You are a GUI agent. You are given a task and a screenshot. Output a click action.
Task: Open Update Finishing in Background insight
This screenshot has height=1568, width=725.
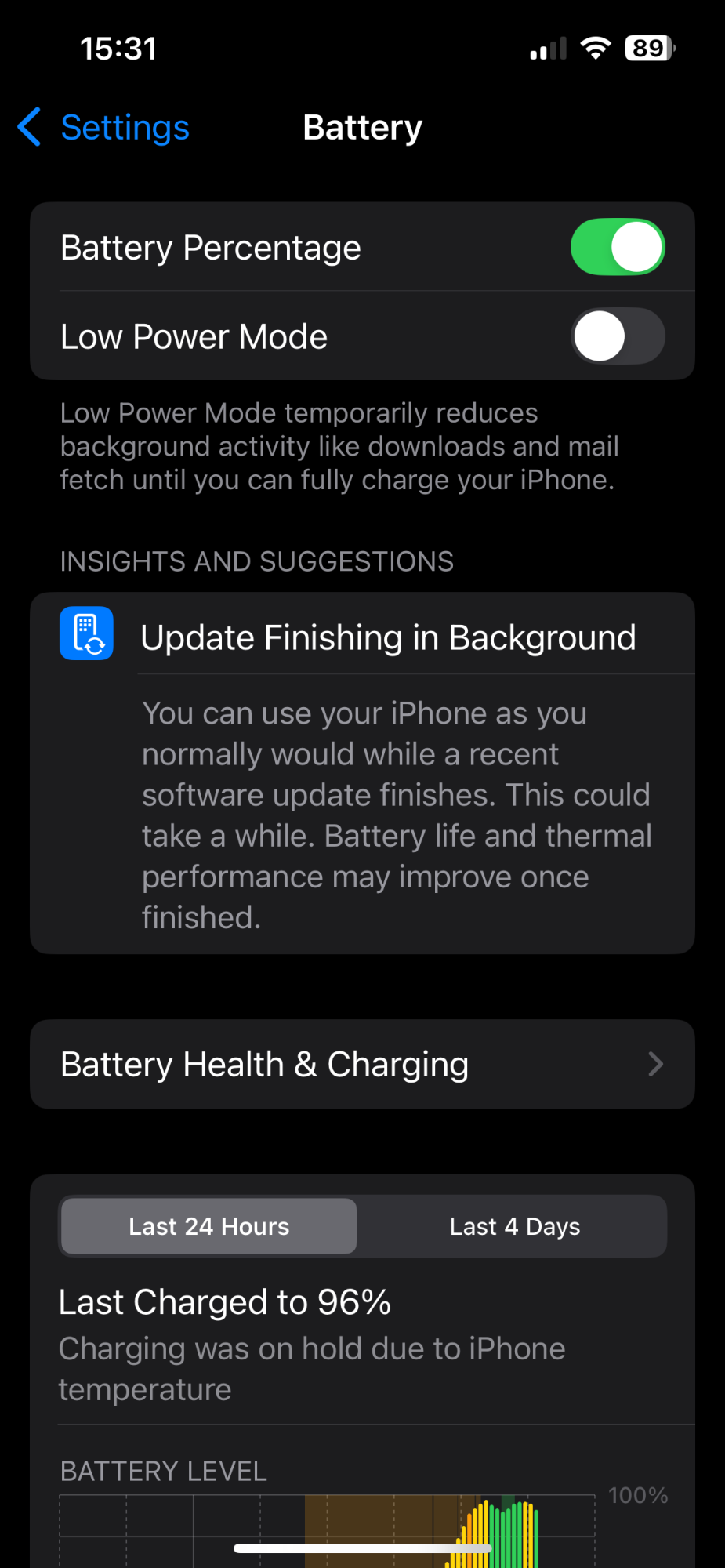[388, 637]
